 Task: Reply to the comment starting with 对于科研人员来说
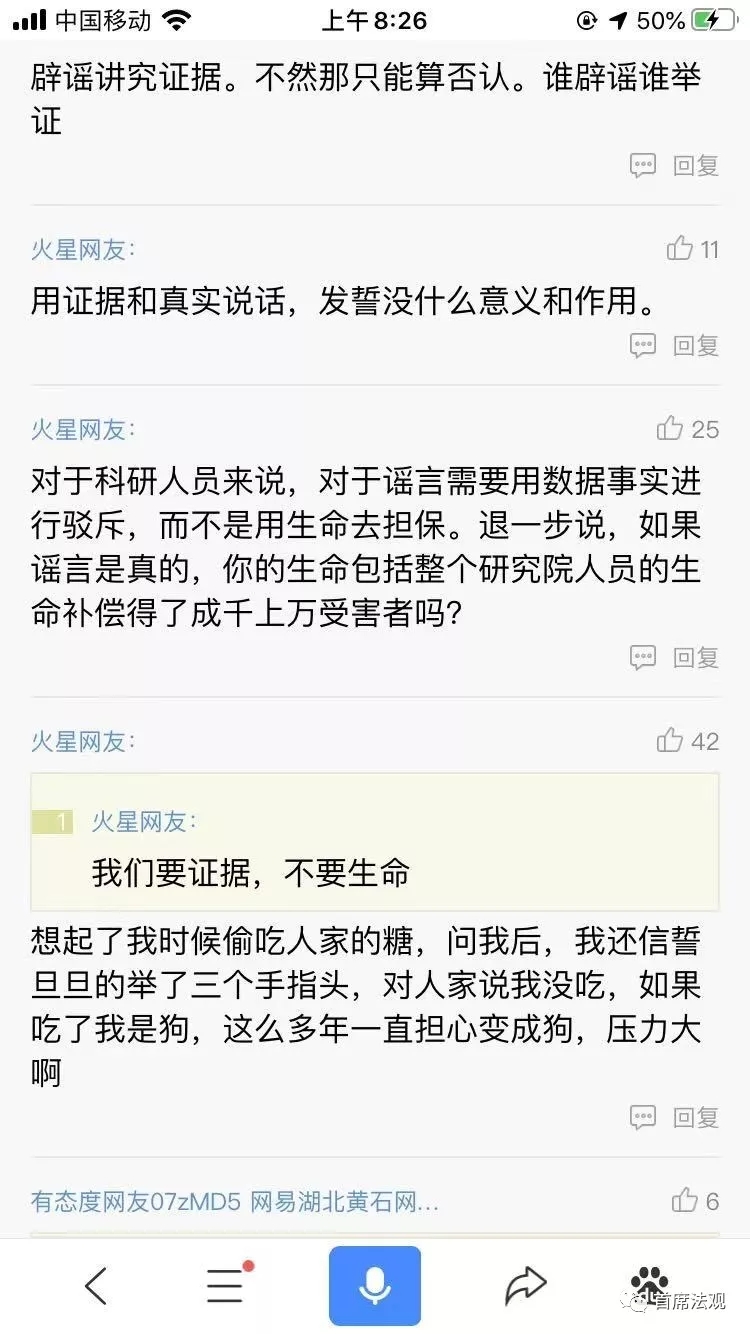tap(675, 657)
